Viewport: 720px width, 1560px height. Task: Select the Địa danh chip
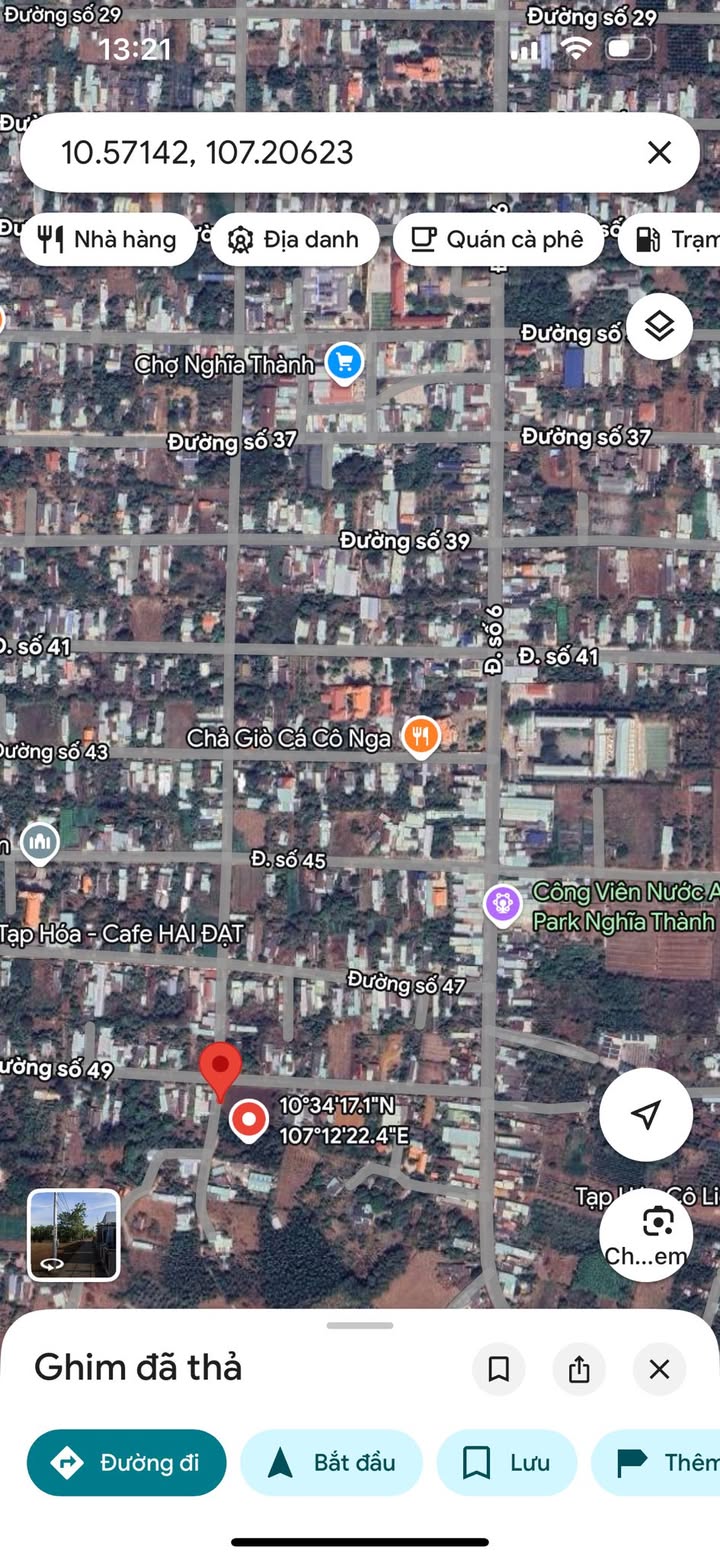click(x=295, y=240)
